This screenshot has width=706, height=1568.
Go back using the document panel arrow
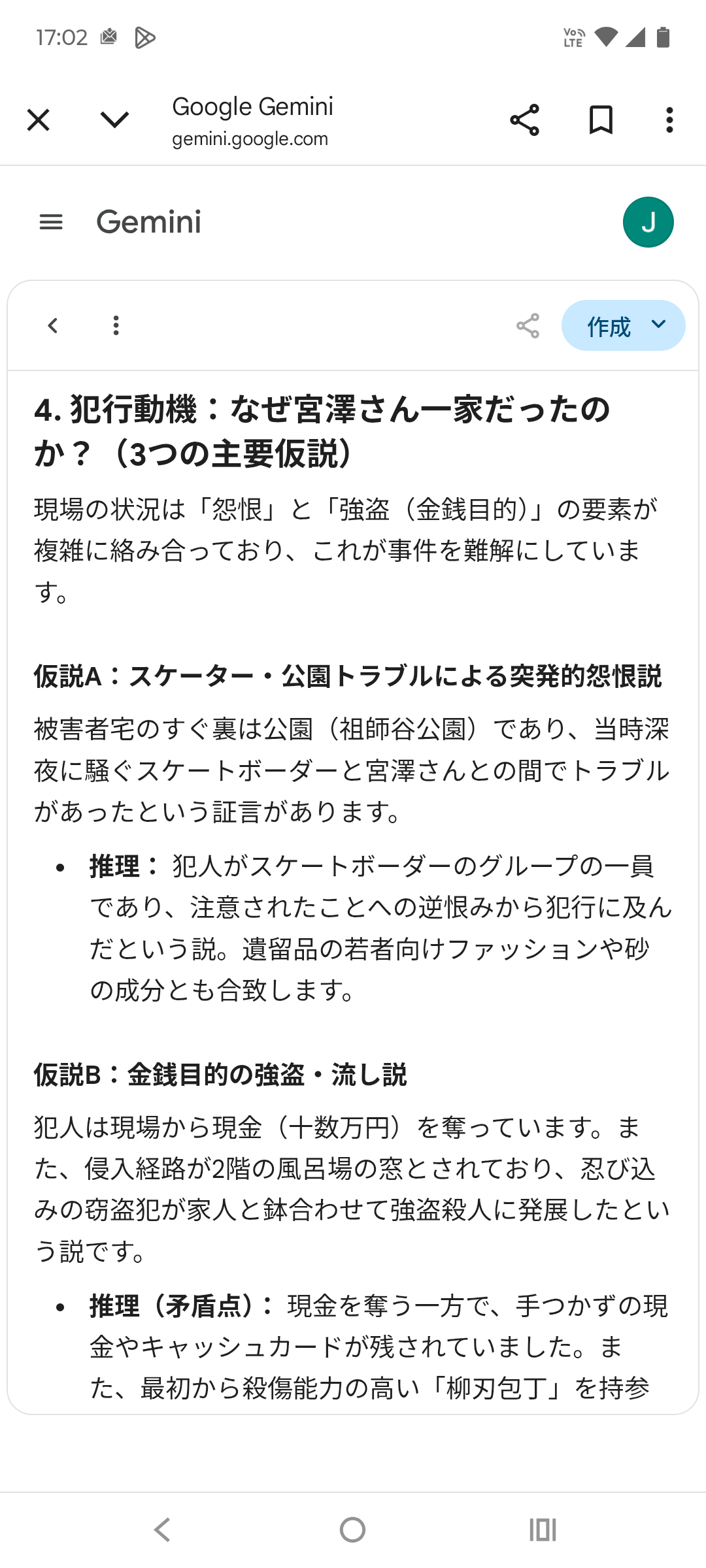point(53,325)
